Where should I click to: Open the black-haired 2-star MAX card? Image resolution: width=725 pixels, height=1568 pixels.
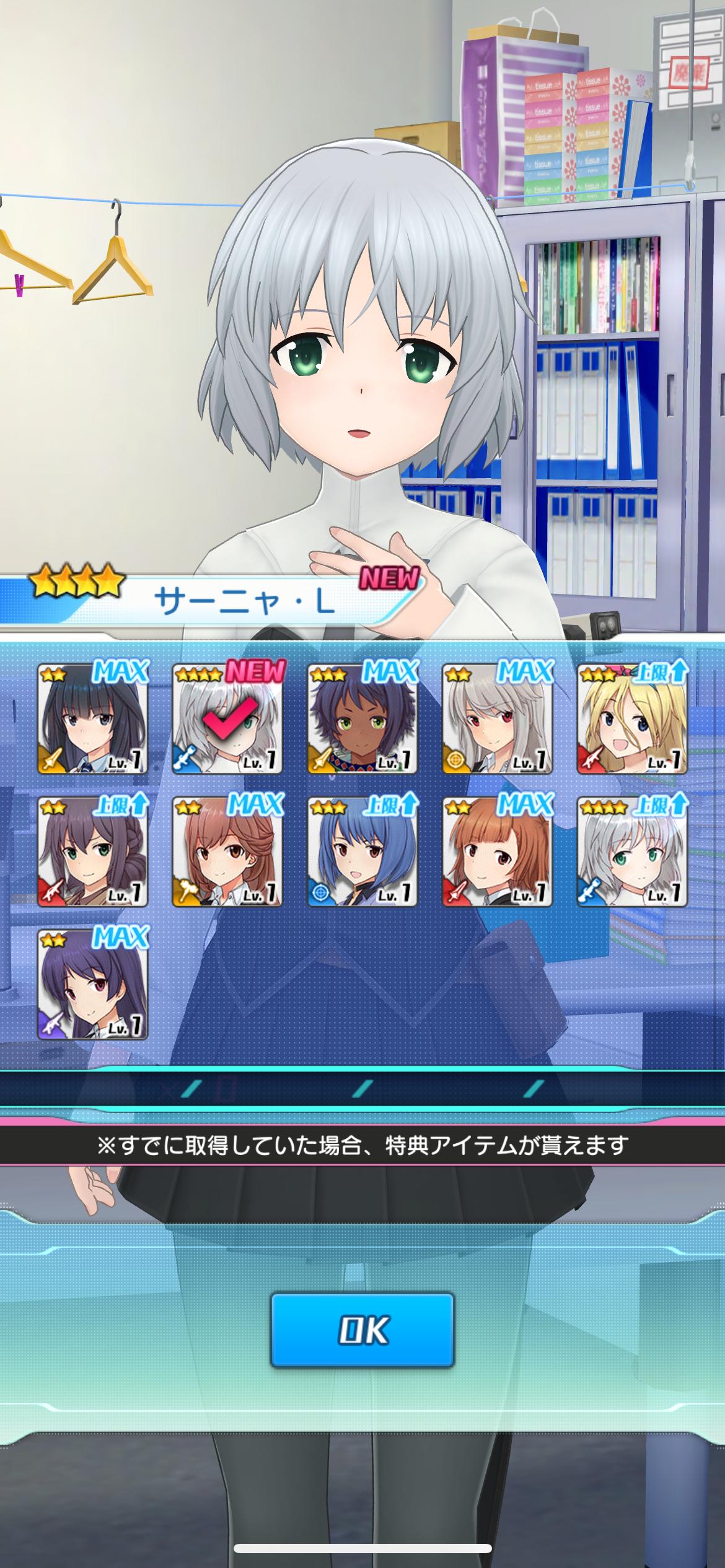tap(92, 720)
